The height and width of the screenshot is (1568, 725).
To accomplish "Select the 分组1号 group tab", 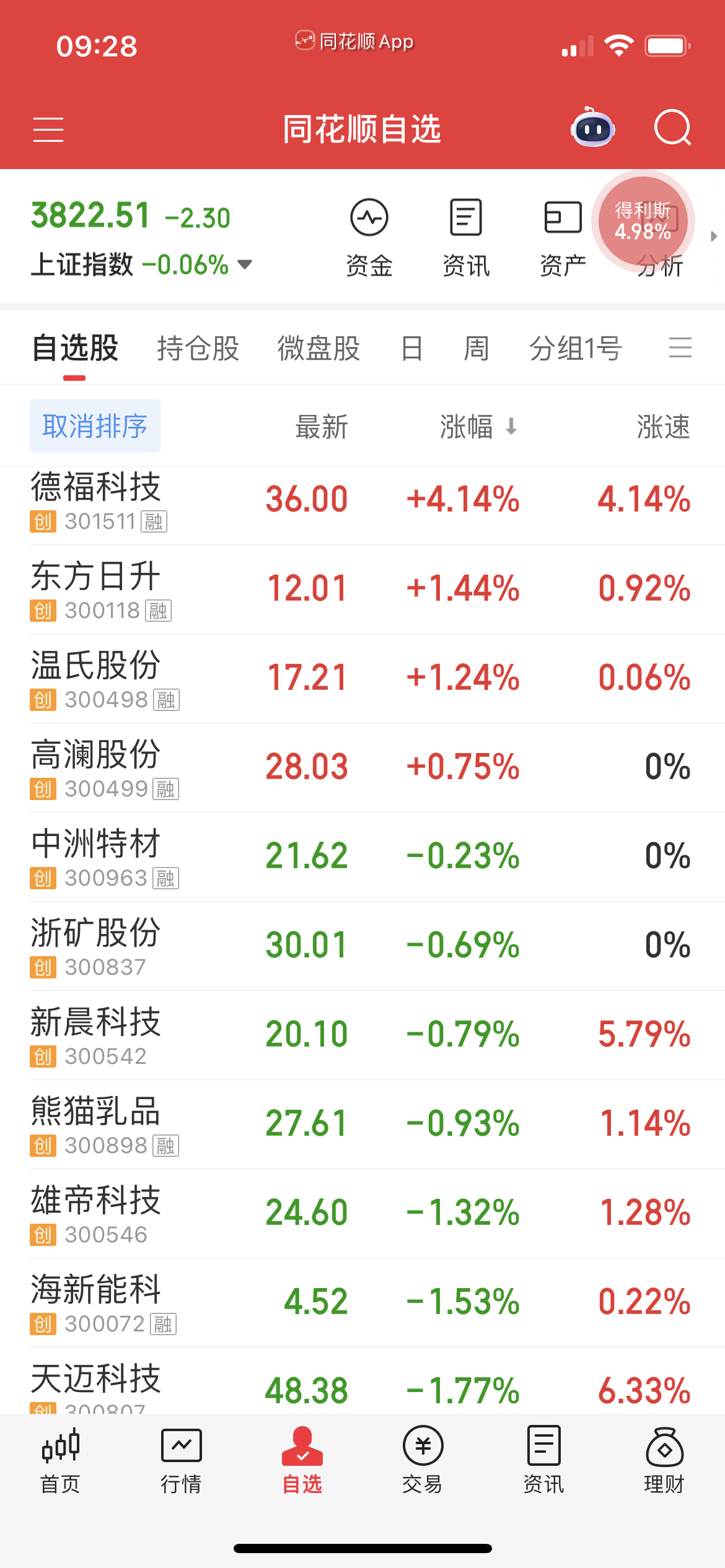I will 575,348.
